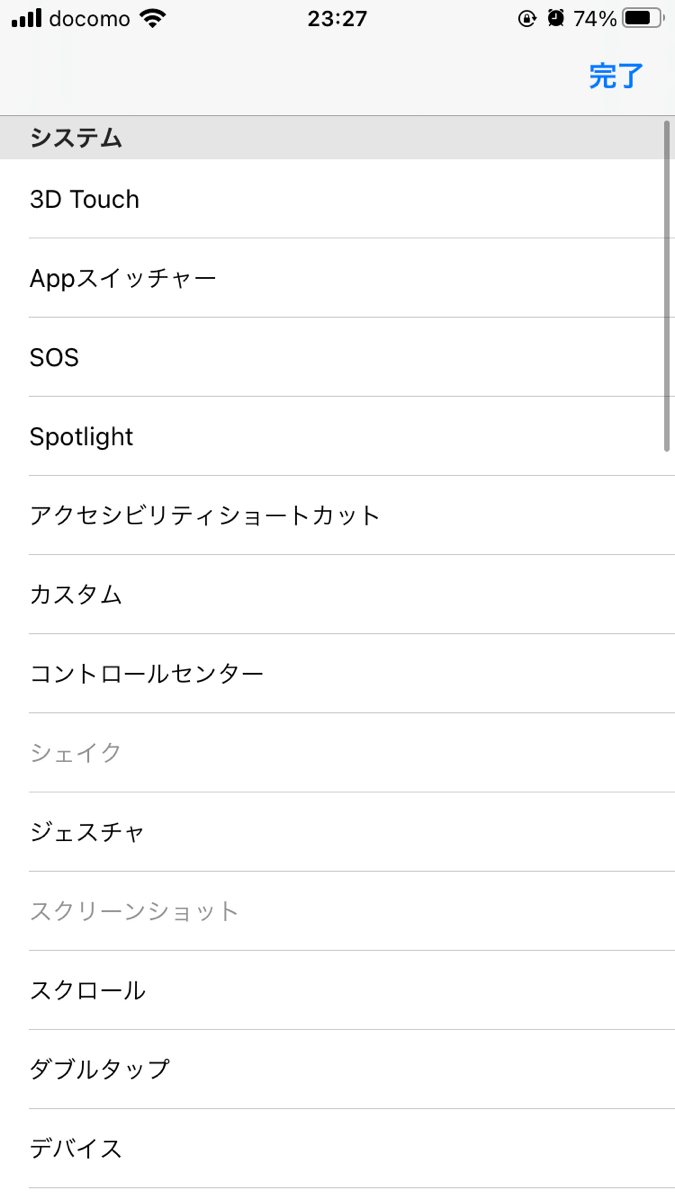
Task: Choose スクロール from the list
Action: click(x=337, y=990)
